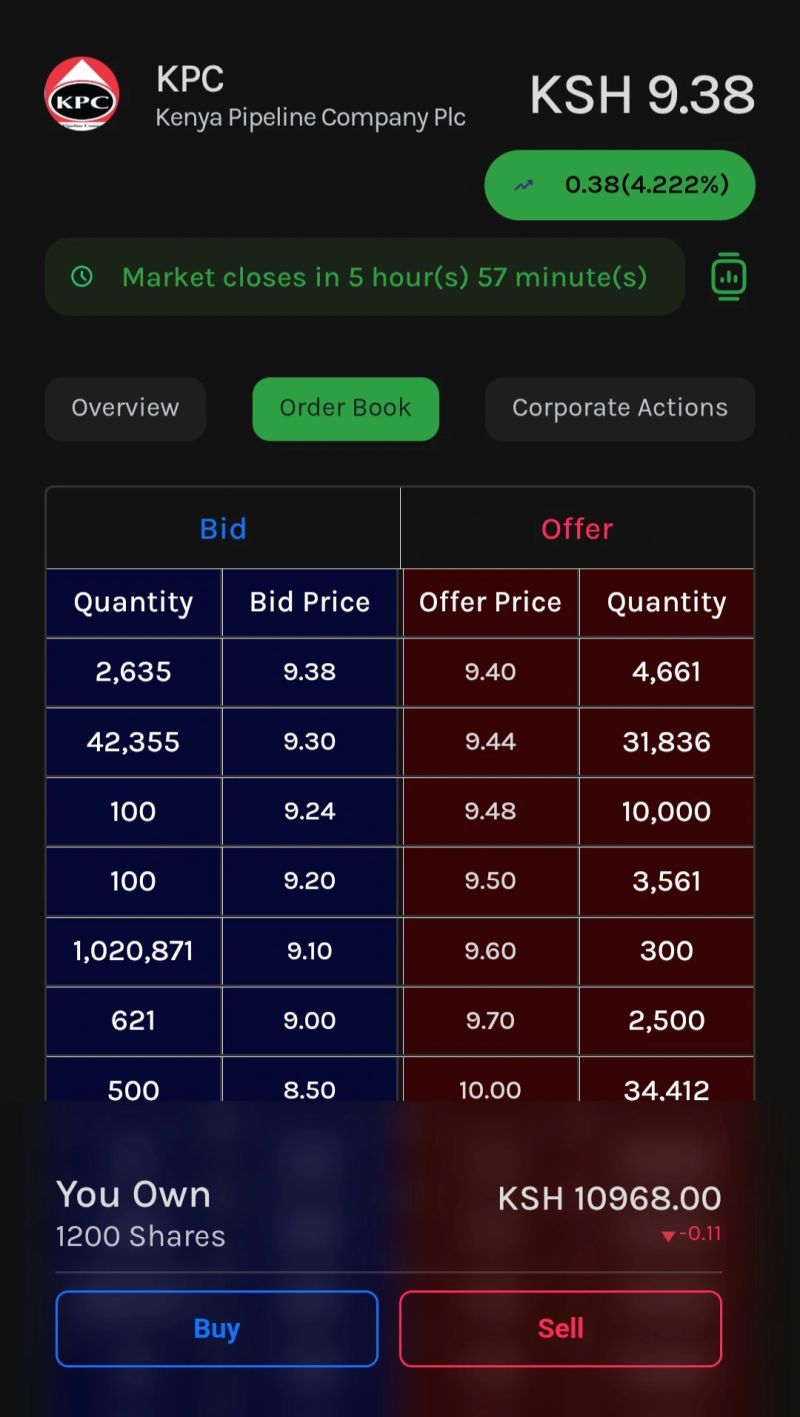Click the upward trend arrow in the change badge

[x=524, y=184]
